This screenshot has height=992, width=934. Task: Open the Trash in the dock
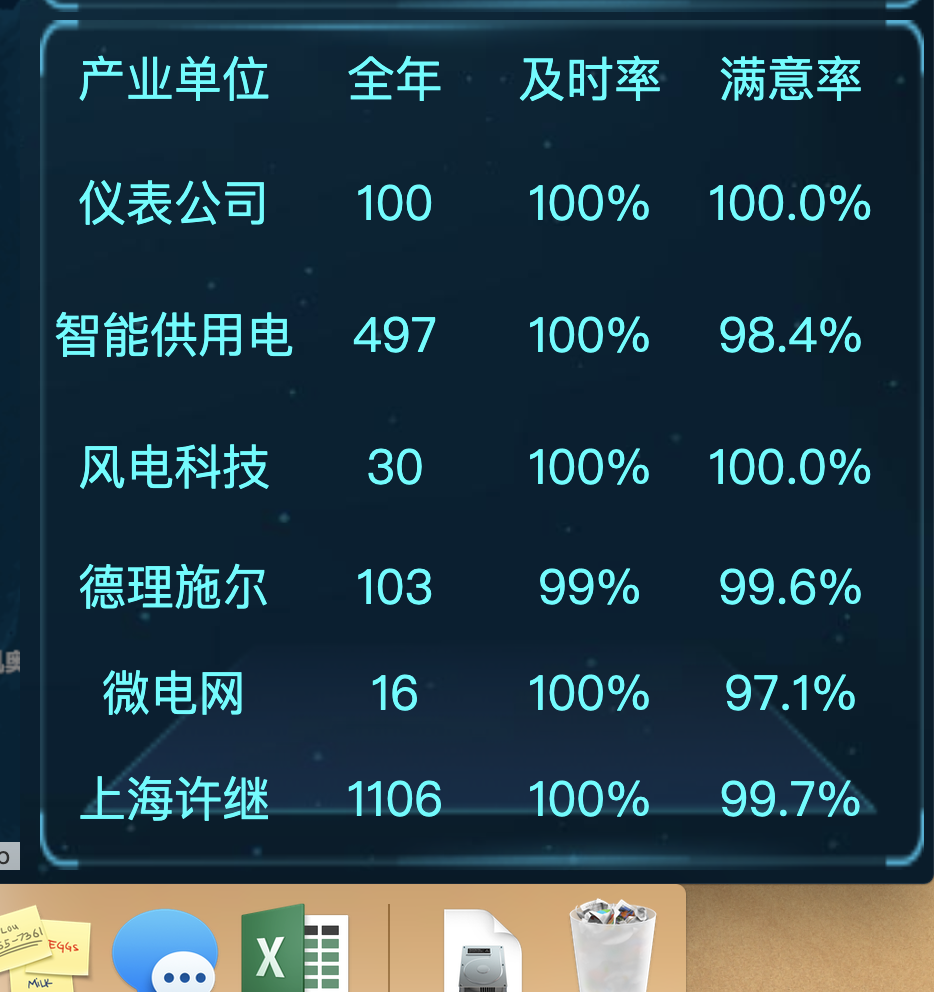[x=612, y=948]
